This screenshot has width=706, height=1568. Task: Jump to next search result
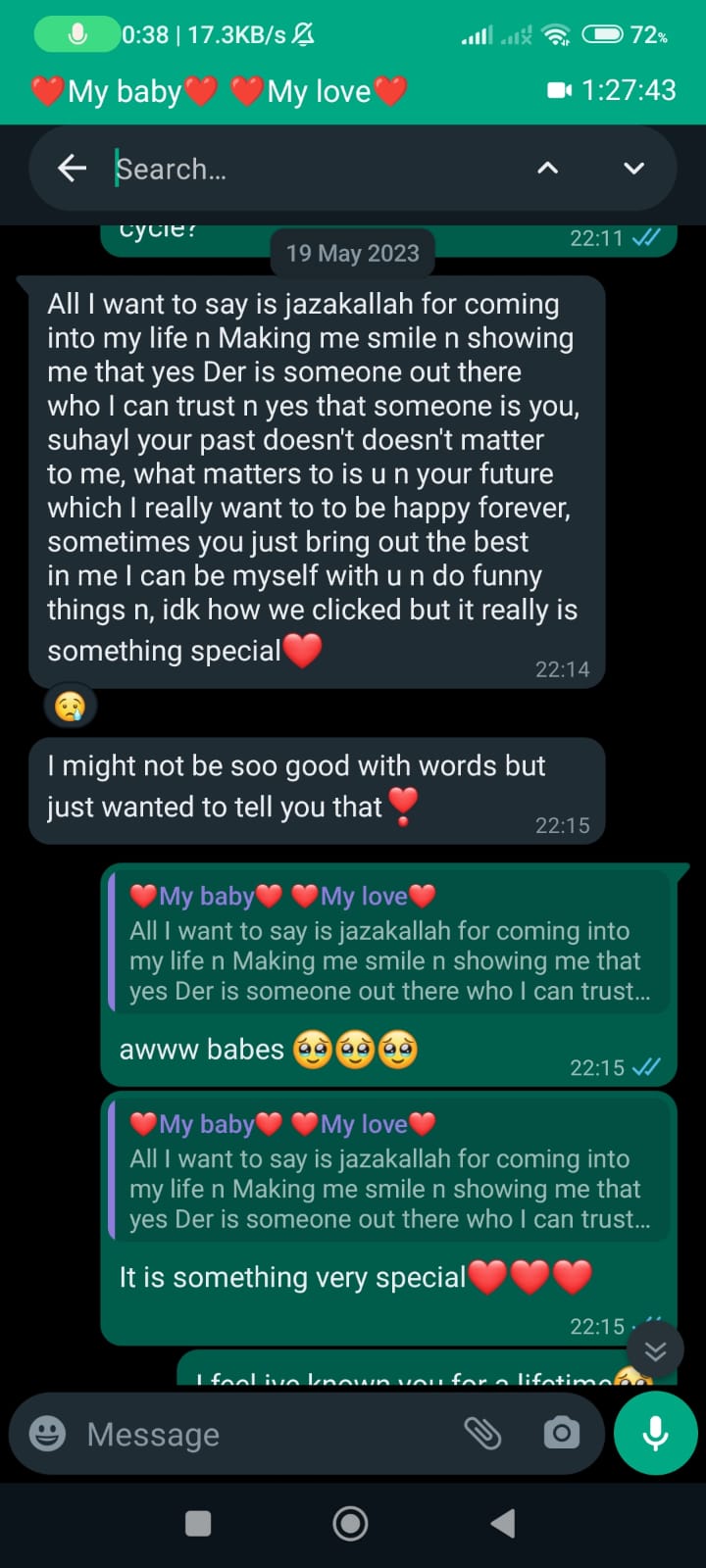(633, 169)
